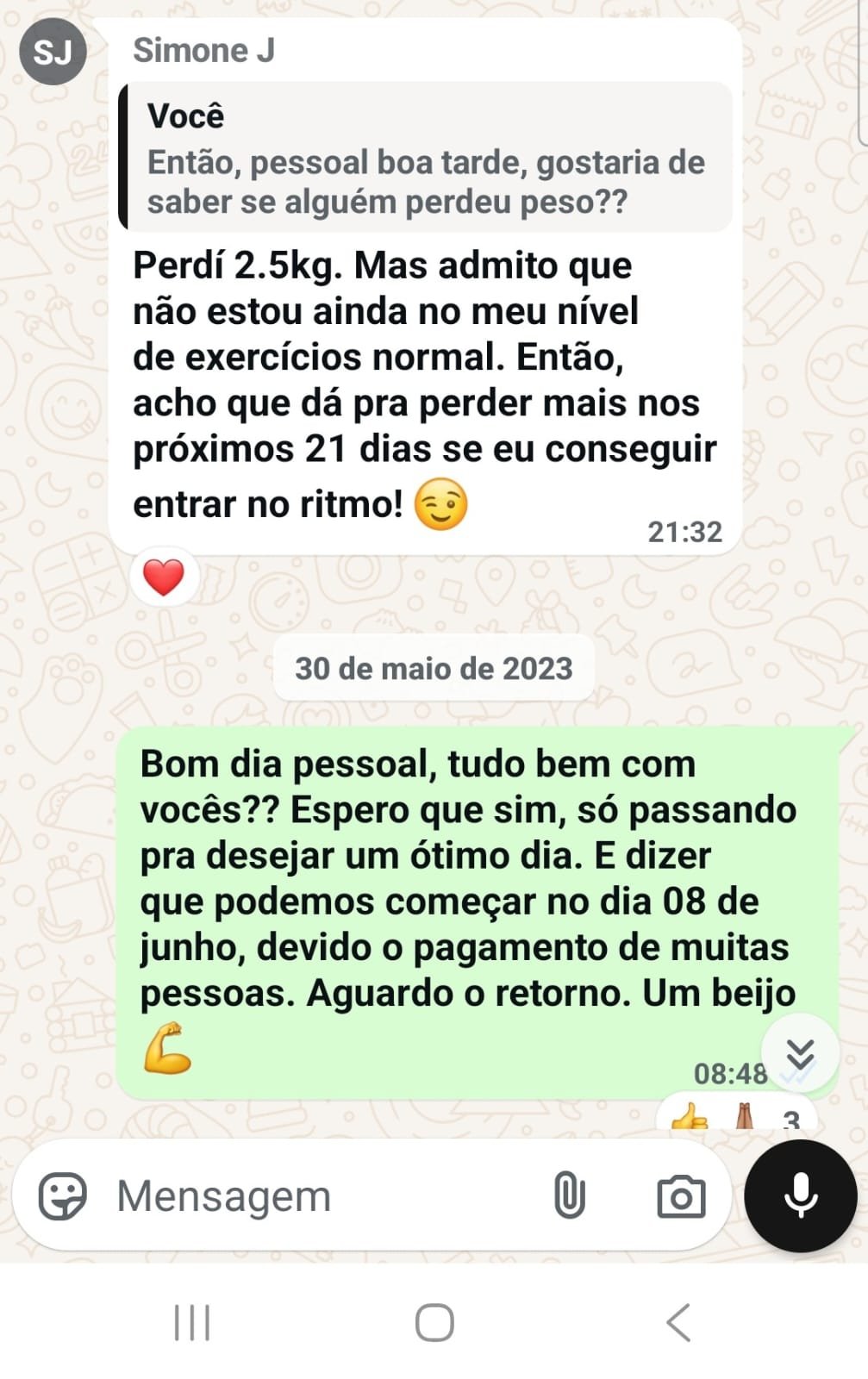Open the camera from the message bar

(681, 1196)
